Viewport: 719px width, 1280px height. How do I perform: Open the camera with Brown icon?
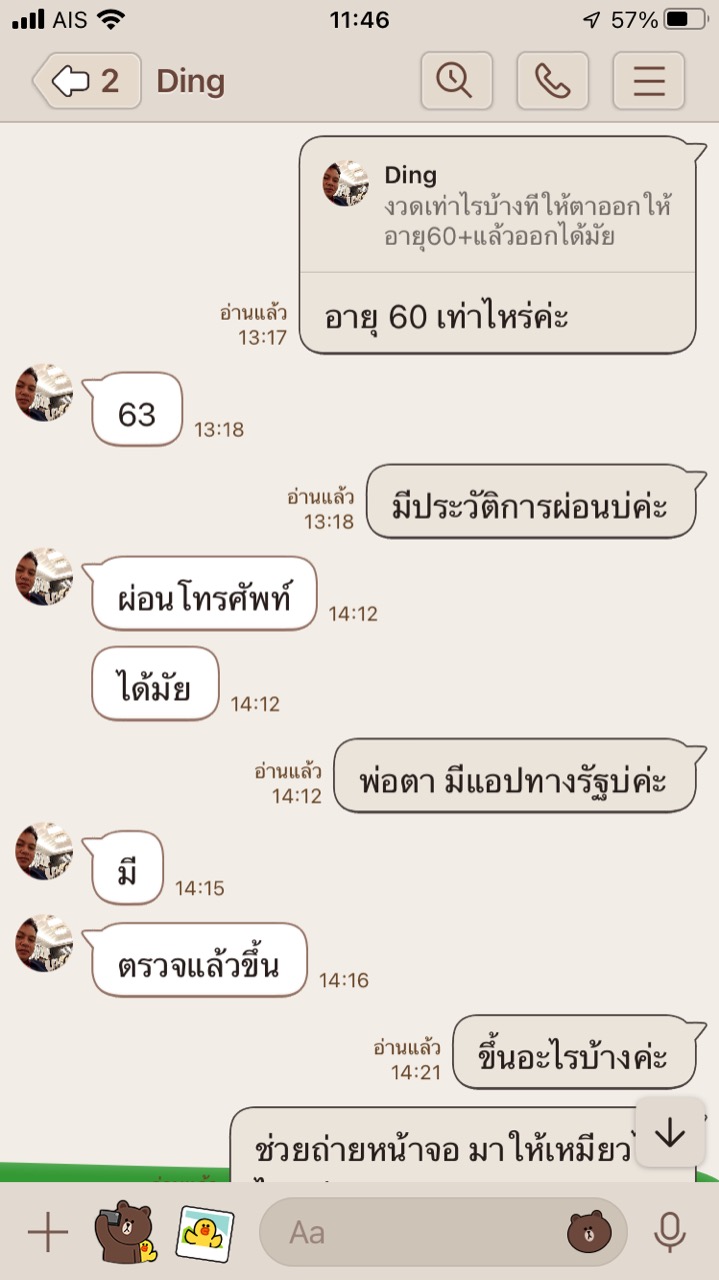[125, 1232]
